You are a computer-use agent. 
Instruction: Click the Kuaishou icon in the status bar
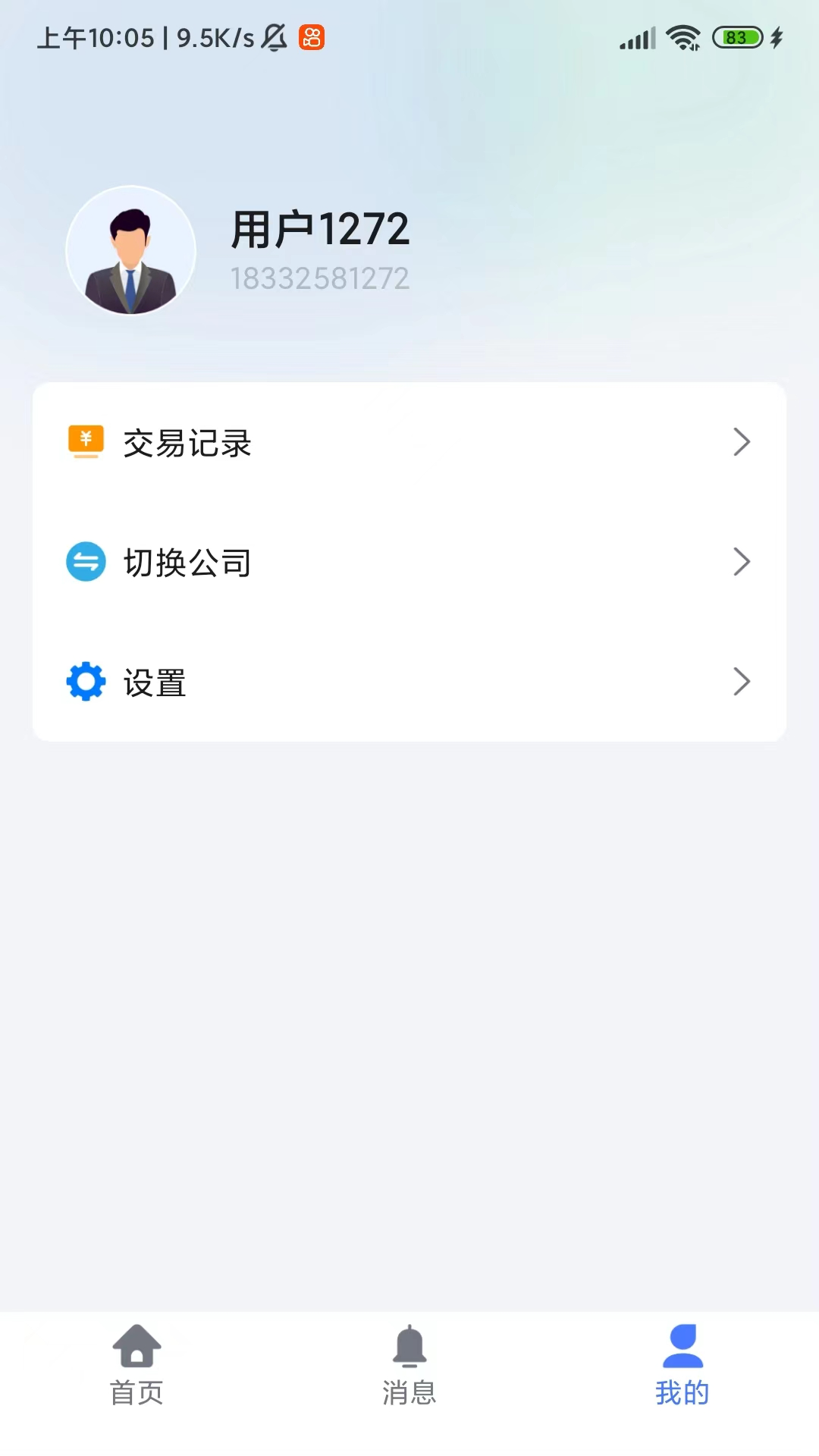312,39
